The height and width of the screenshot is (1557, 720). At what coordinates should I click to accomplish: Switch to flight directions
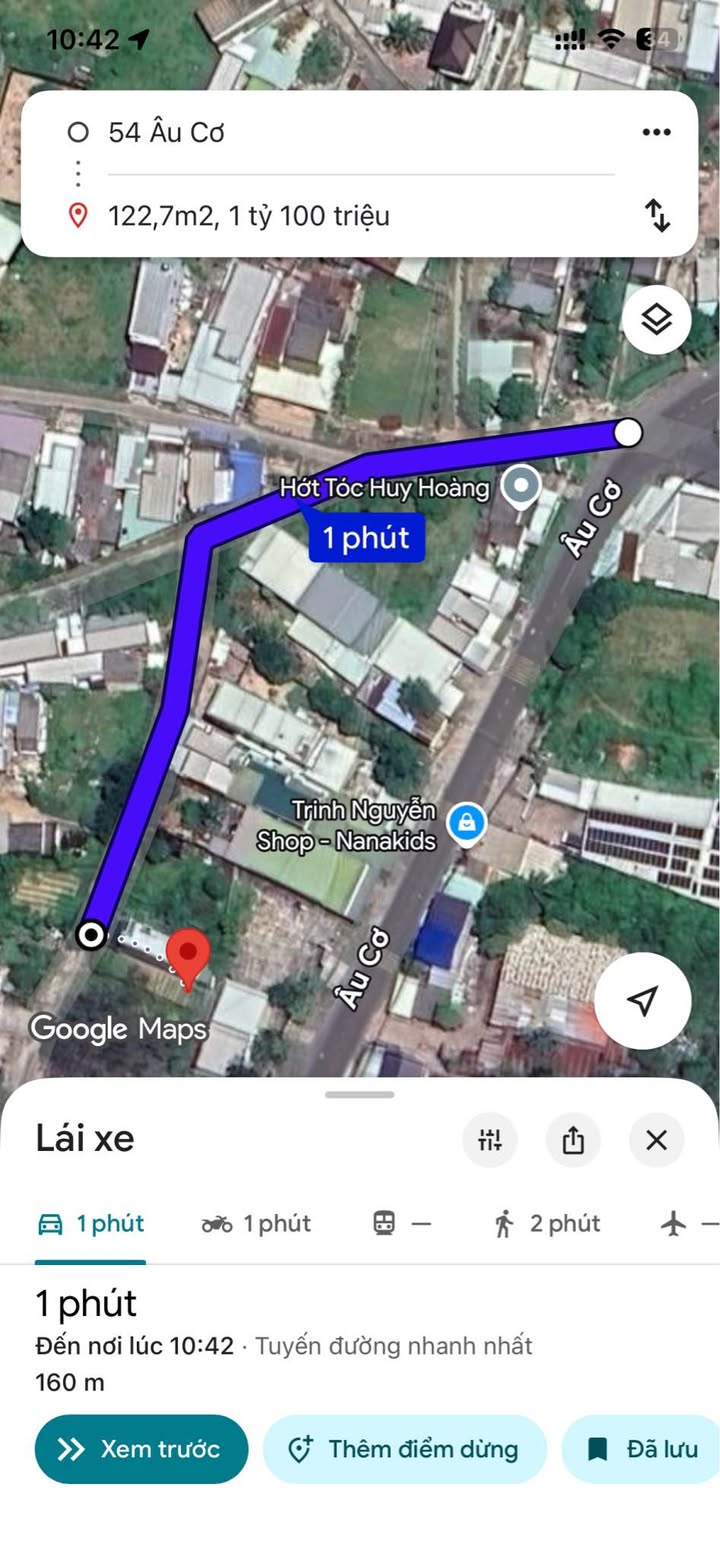[688, 1223]
